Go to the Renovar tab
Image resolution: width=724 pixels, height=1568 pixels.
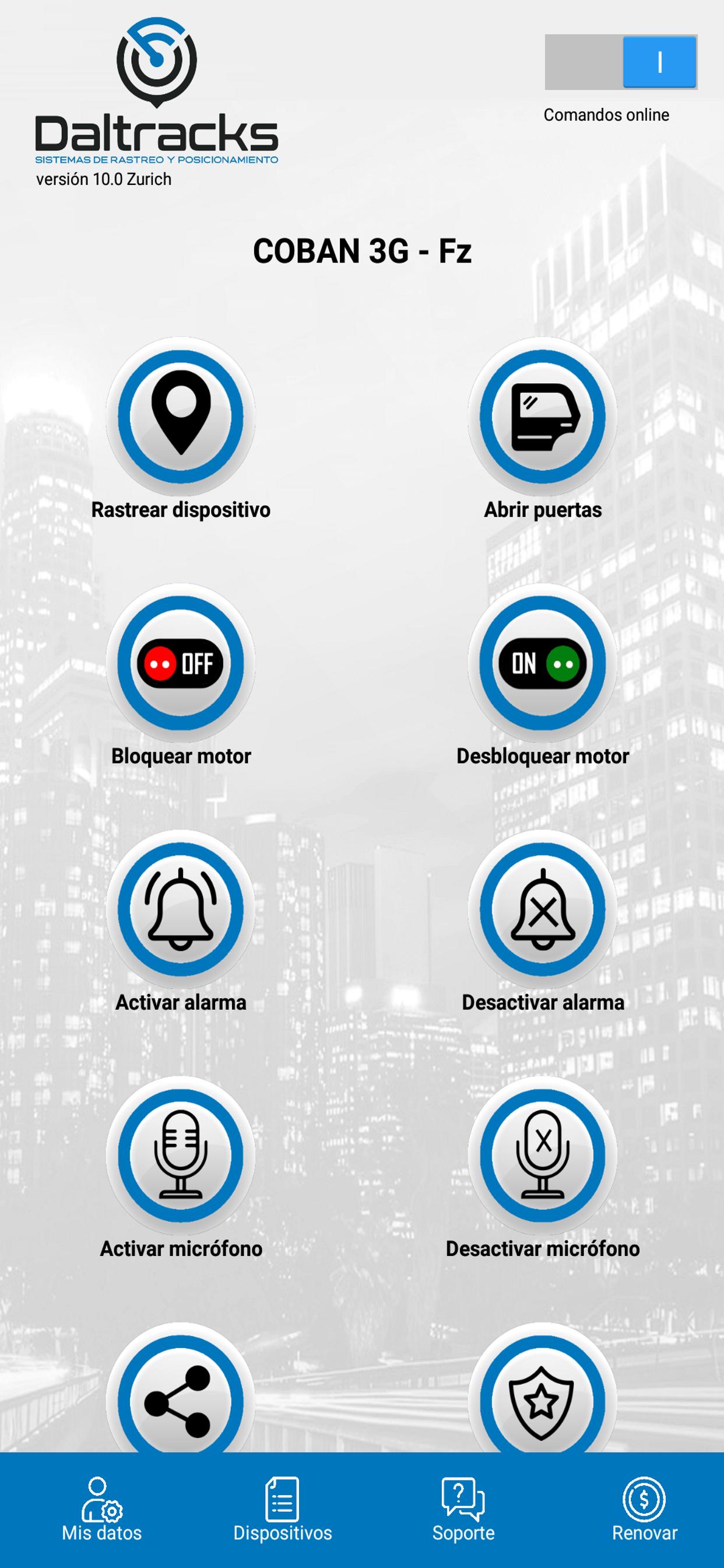(x=644, y=1510)
